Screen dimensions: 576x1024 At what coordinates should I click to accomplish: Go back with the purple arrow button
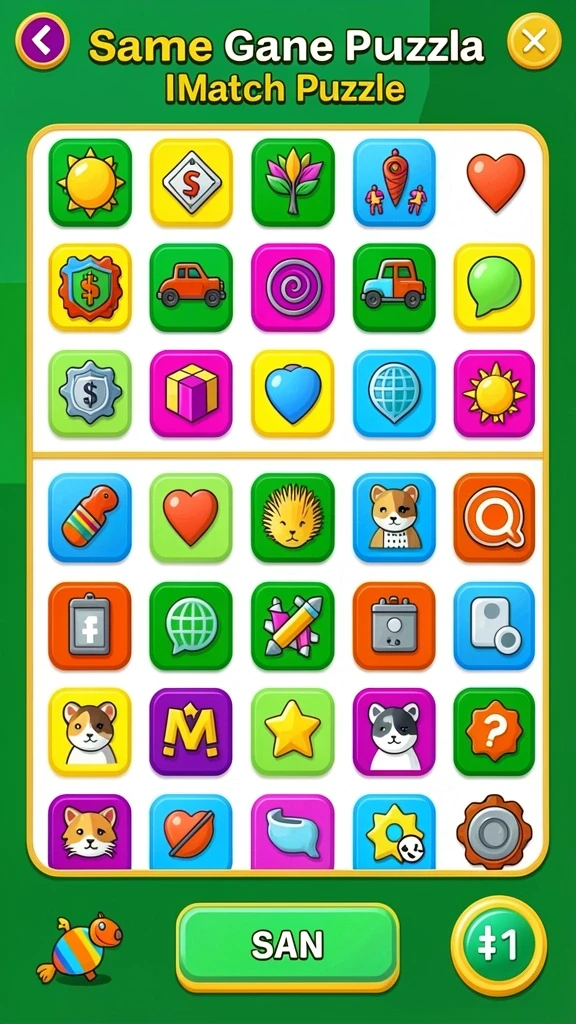[x=42, y=40]
